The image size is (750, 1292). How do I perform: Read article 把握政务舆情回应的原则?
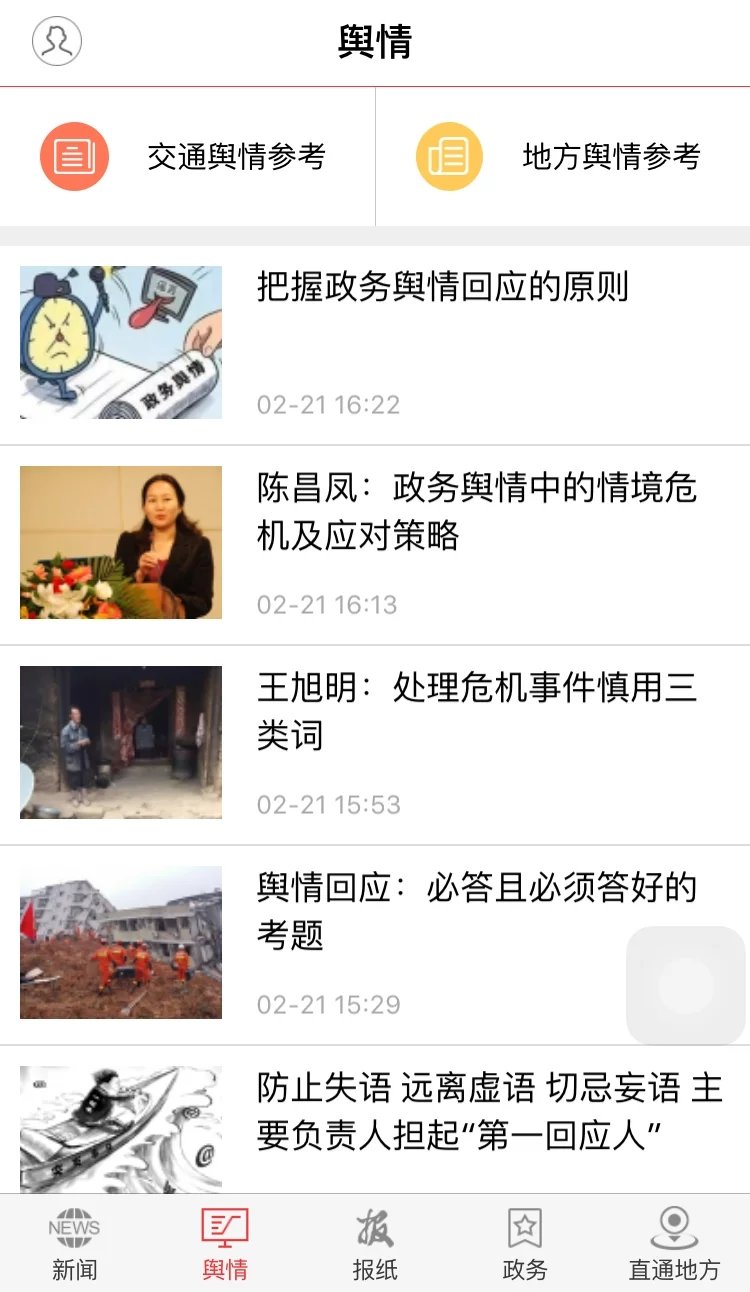click(442, 288)
